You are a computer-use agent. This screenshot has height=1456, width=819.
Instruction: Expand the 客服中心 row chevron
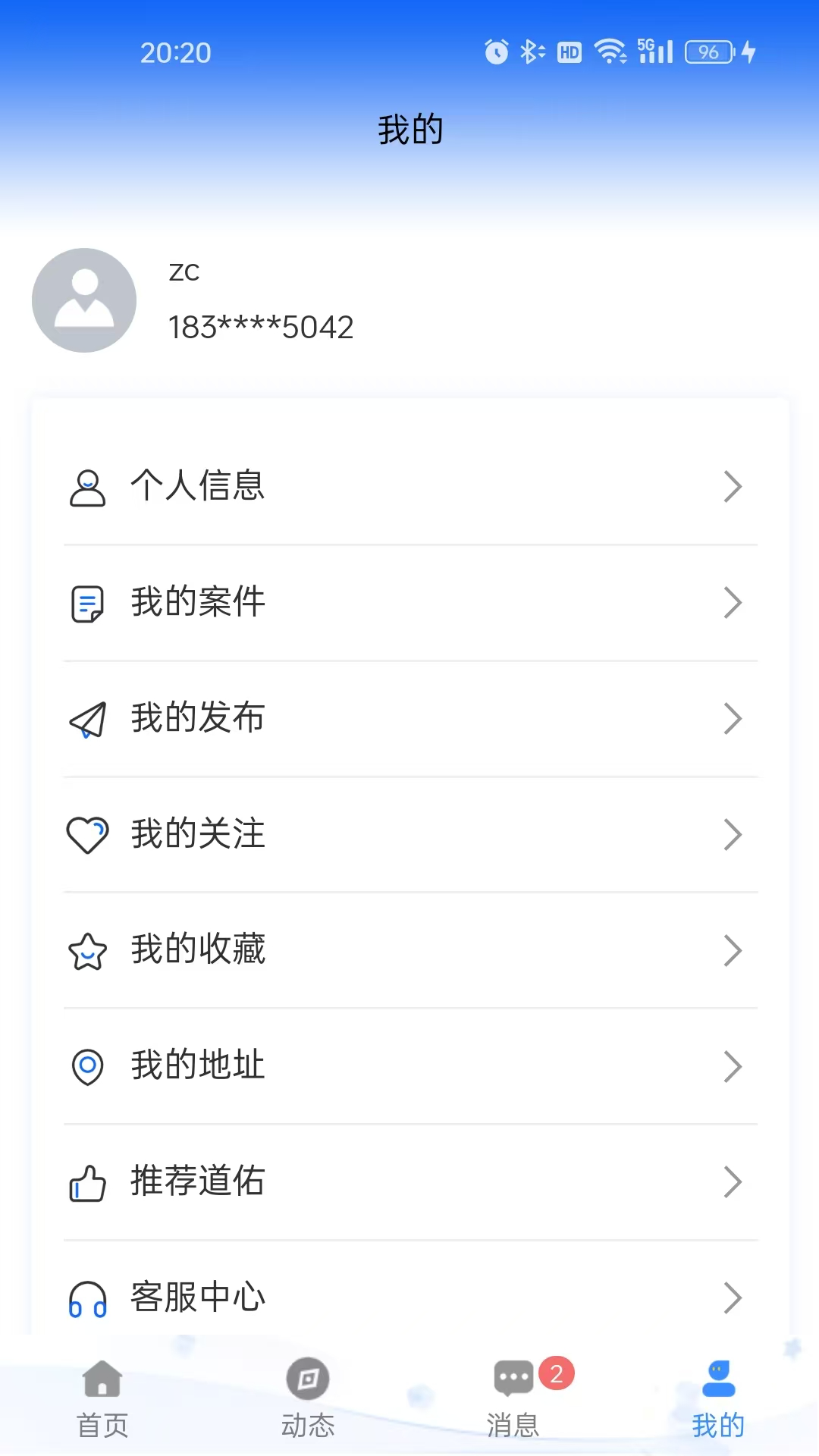tap(733, 1298)
